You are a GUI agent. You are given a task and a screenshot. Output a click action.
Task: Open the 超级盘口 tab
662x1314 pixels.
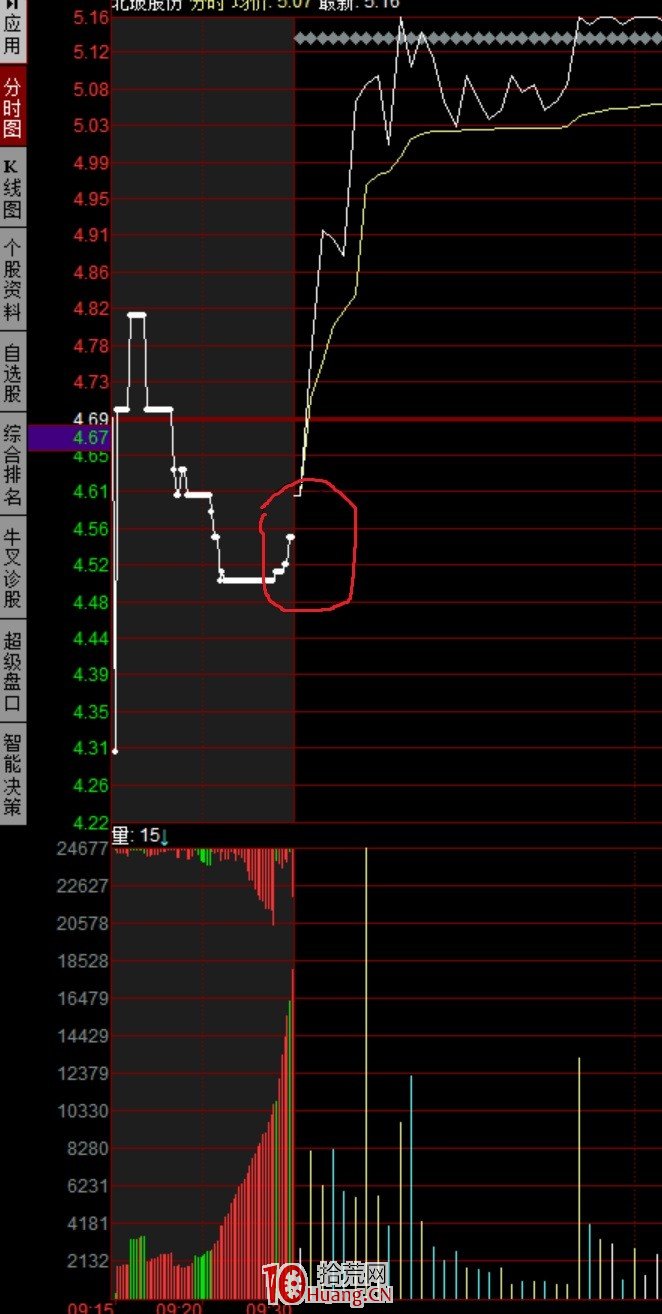point(12,672)
